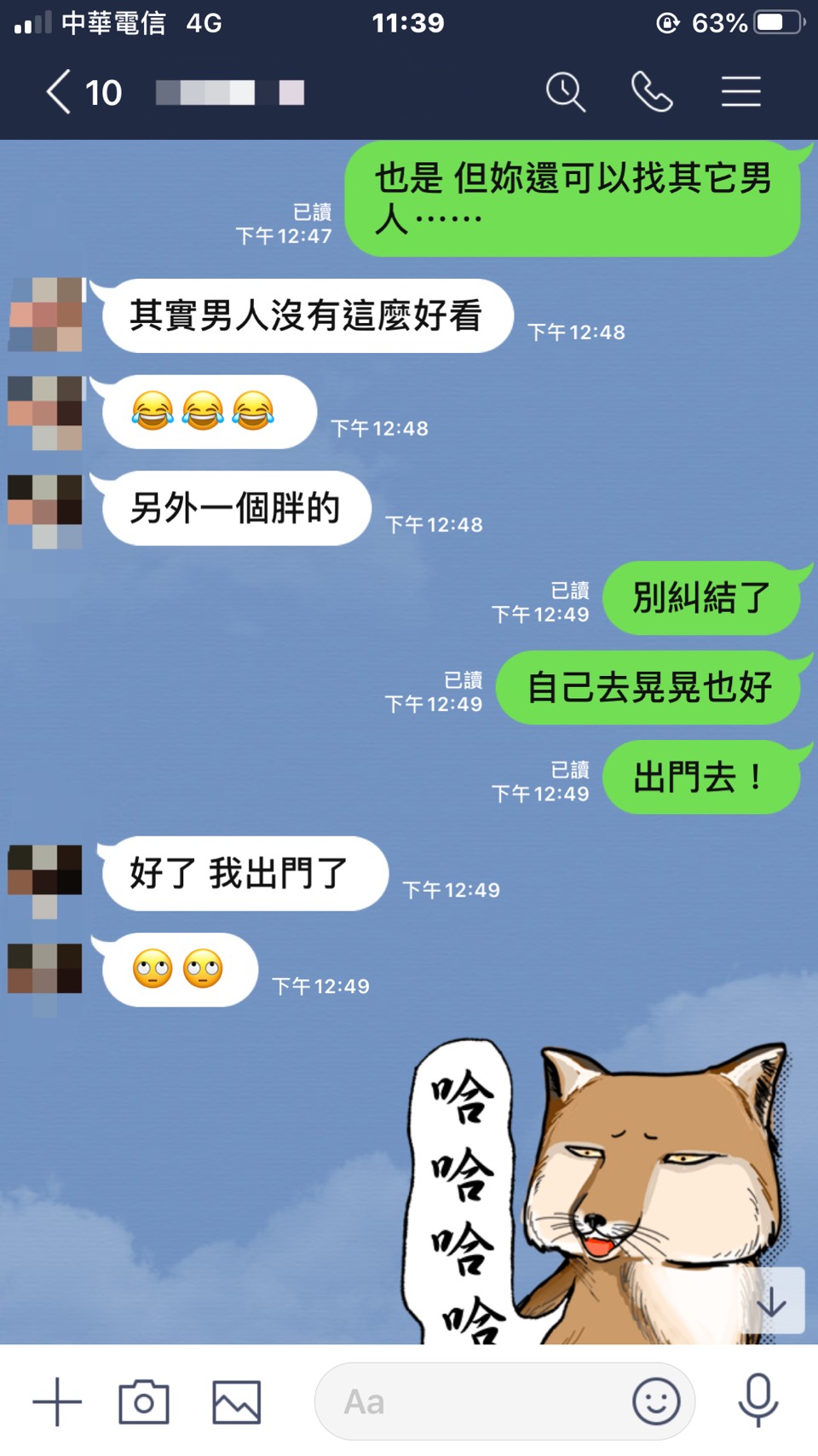Open the camera to take a photo
Image resolution: width=818 pixels, height=1456 pixels.
[x=144, y=1401]
